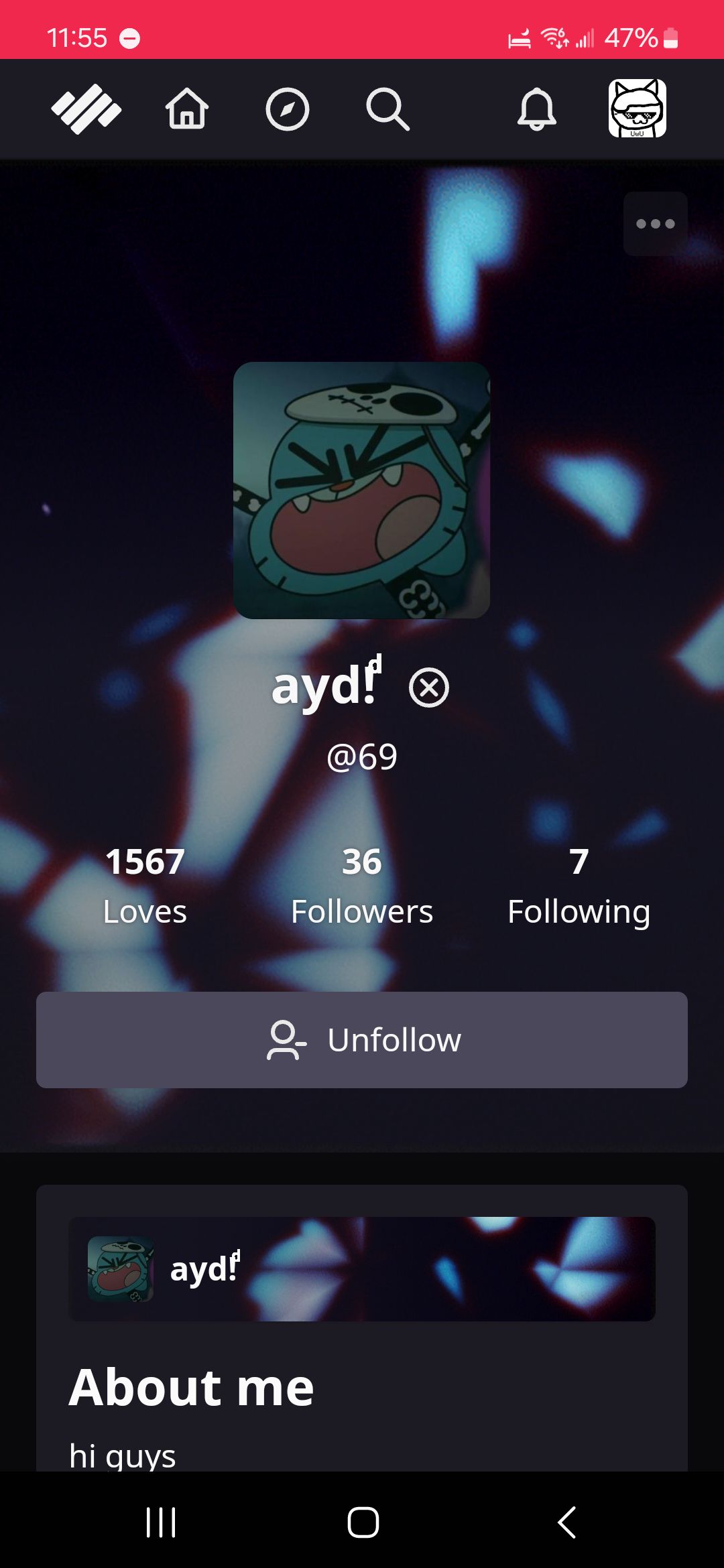
Task: Open the recent apps view
Action: [x=161, y=1522]
